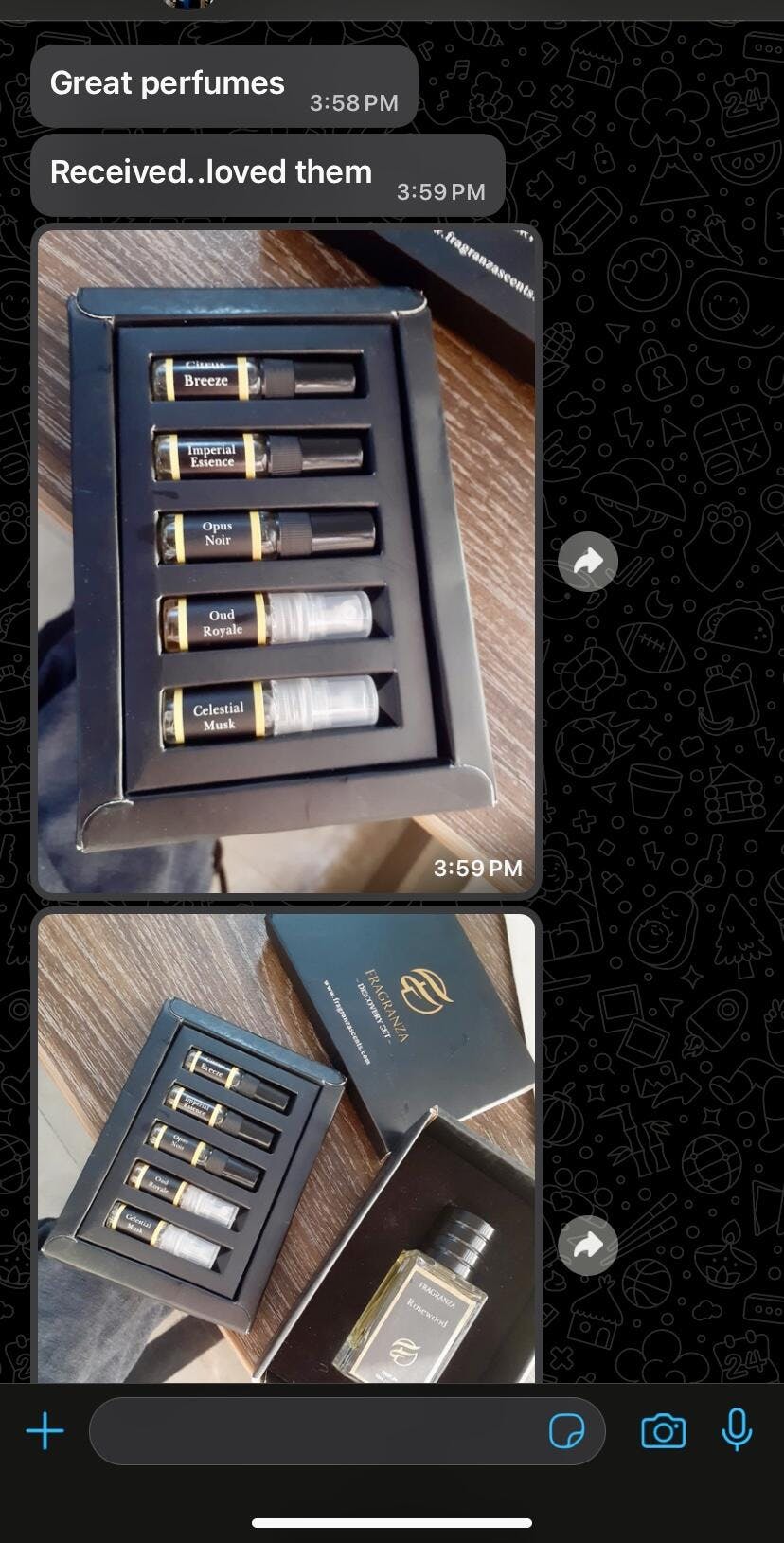Open the perfume photo sent at 3:59 PM
Viewport: 784px width, 1543px height.
point(286,559)
